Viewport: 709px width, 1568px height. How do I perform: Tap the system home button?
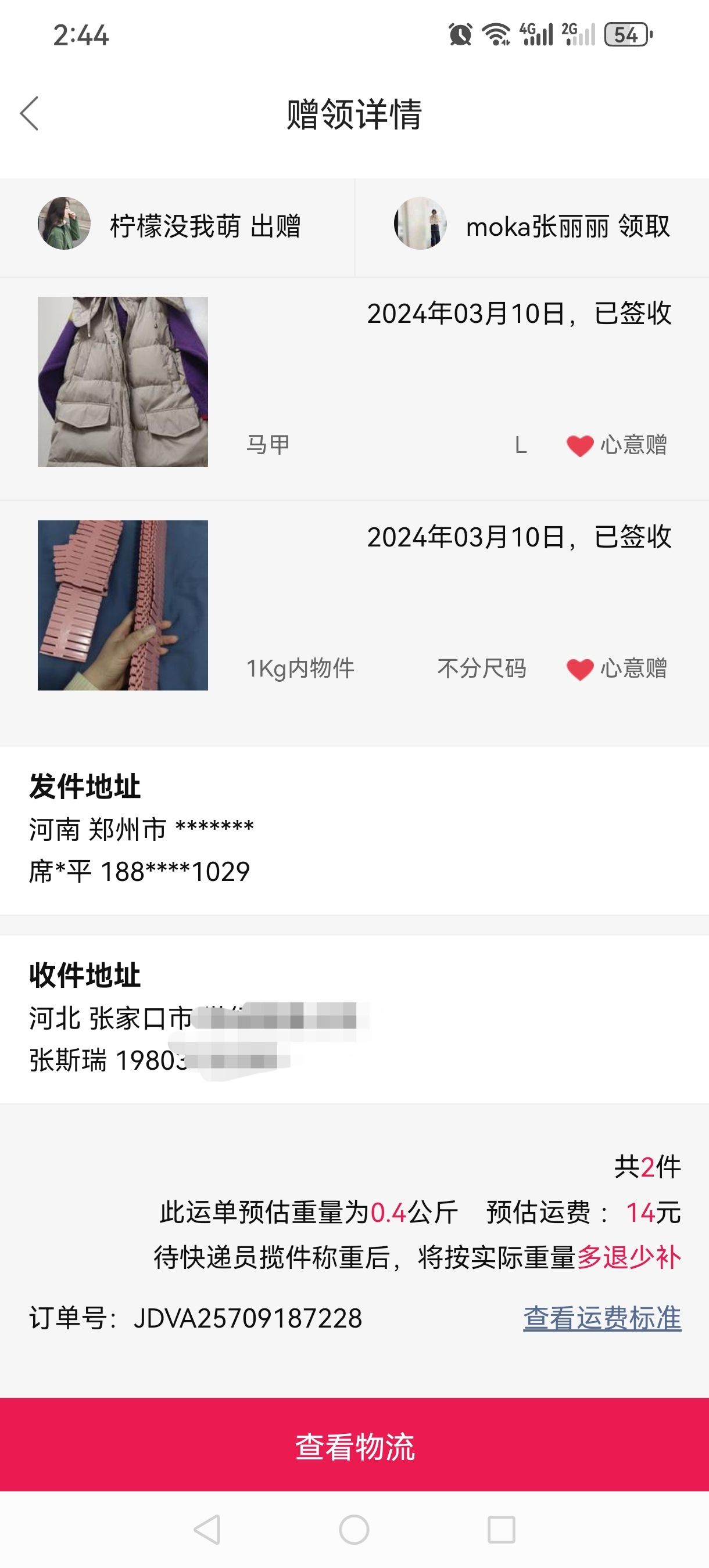point(354,1530)
